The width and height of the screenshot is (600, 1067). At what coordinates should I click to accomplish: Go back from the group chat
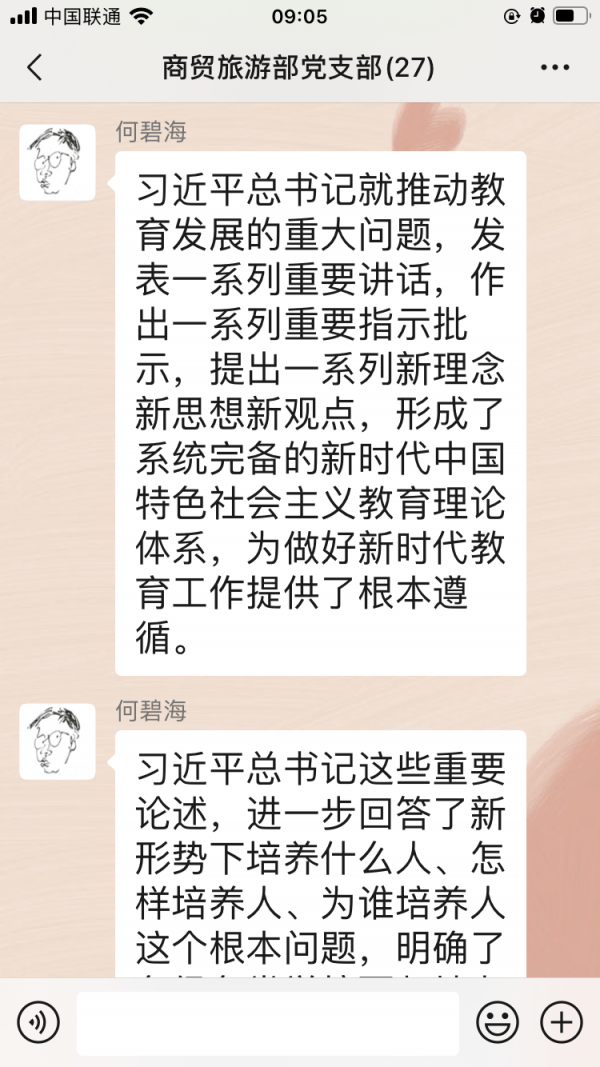tap(35, 67)
